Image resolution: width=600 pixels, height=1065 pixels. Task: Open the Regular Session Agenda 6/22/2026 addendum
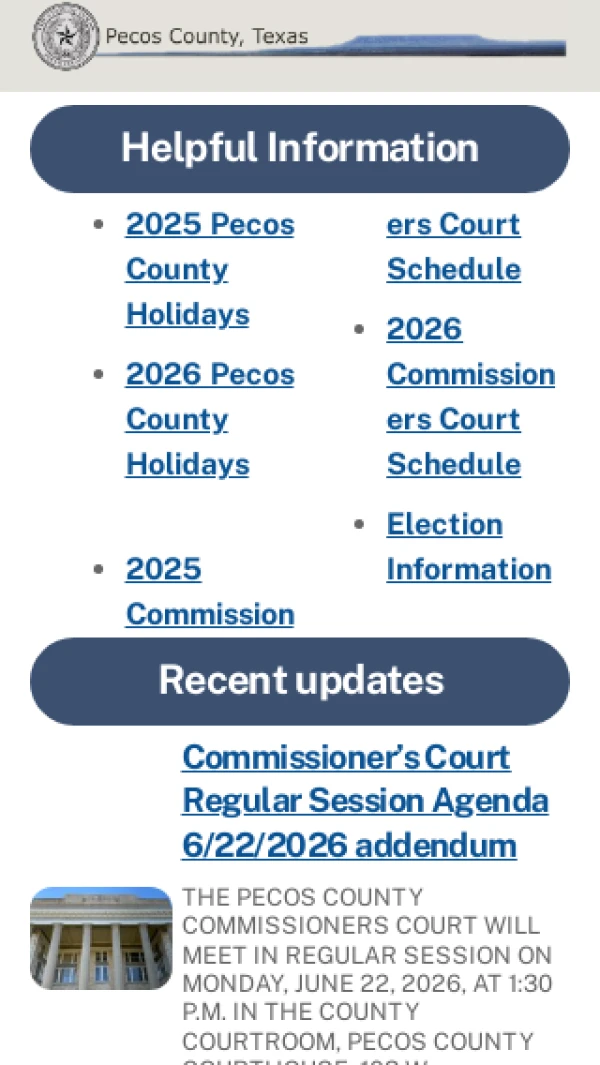pos(366,801)
